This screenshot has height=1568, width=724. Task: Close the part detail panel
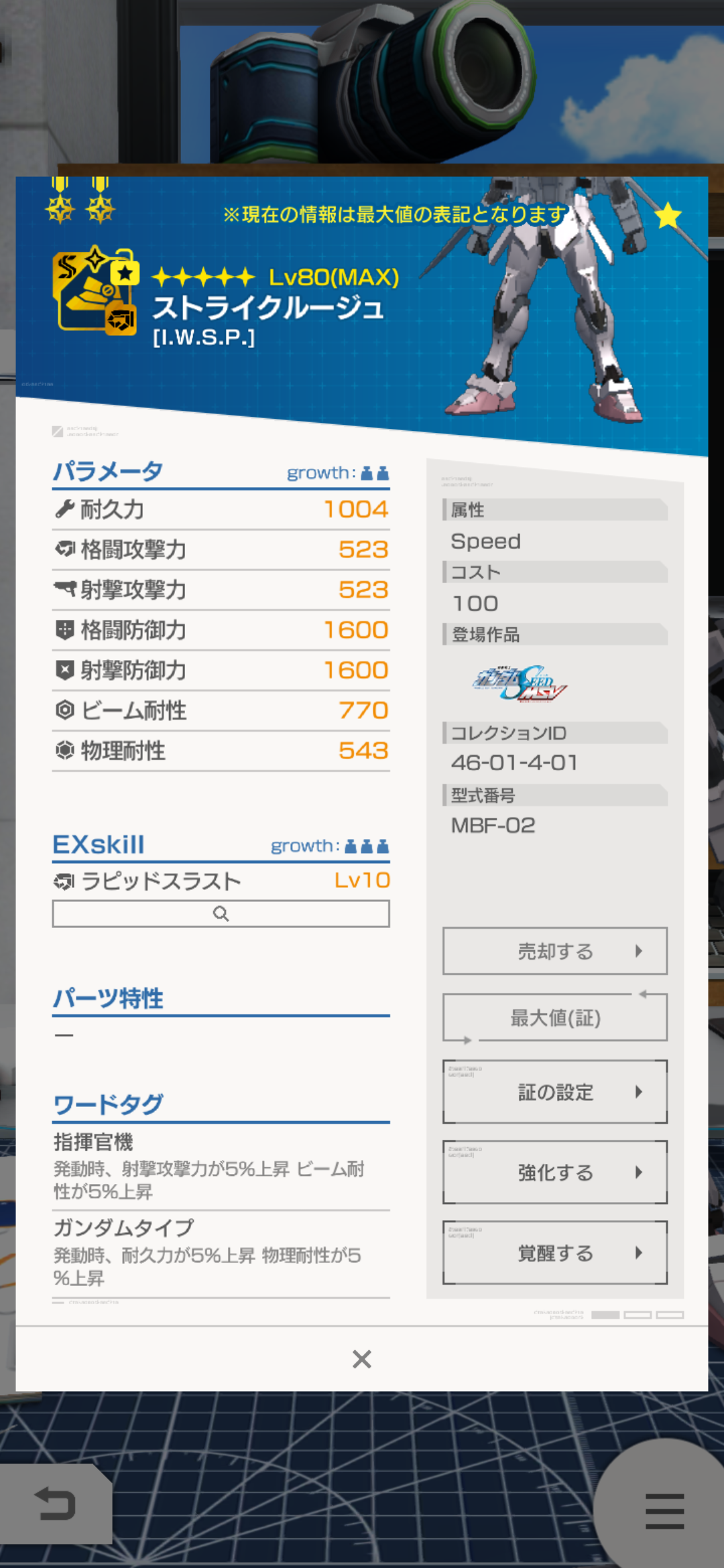pos(361,1359)
